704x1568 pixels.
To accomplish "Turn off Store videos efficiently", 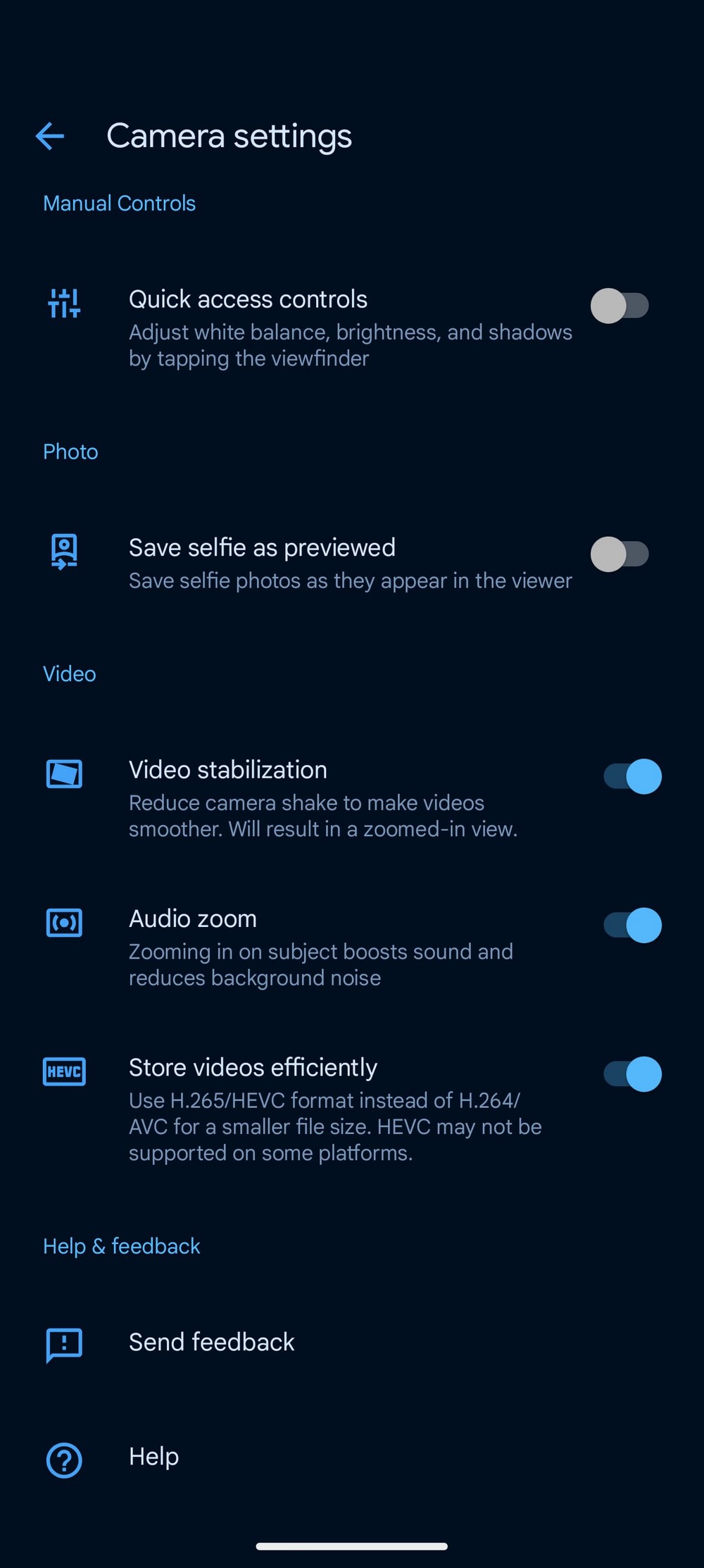I will click(632, 1074).
